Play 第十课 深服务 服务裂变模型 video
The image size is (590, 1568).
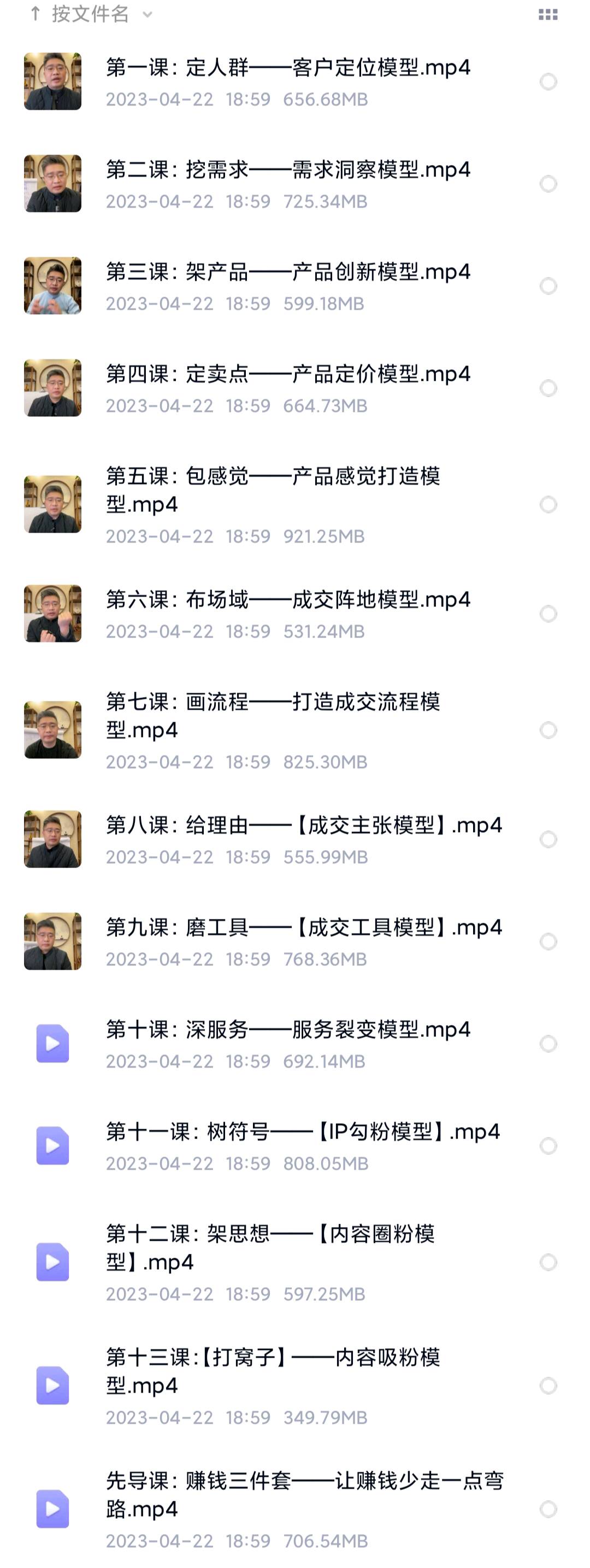click(x=53, y=1044)
